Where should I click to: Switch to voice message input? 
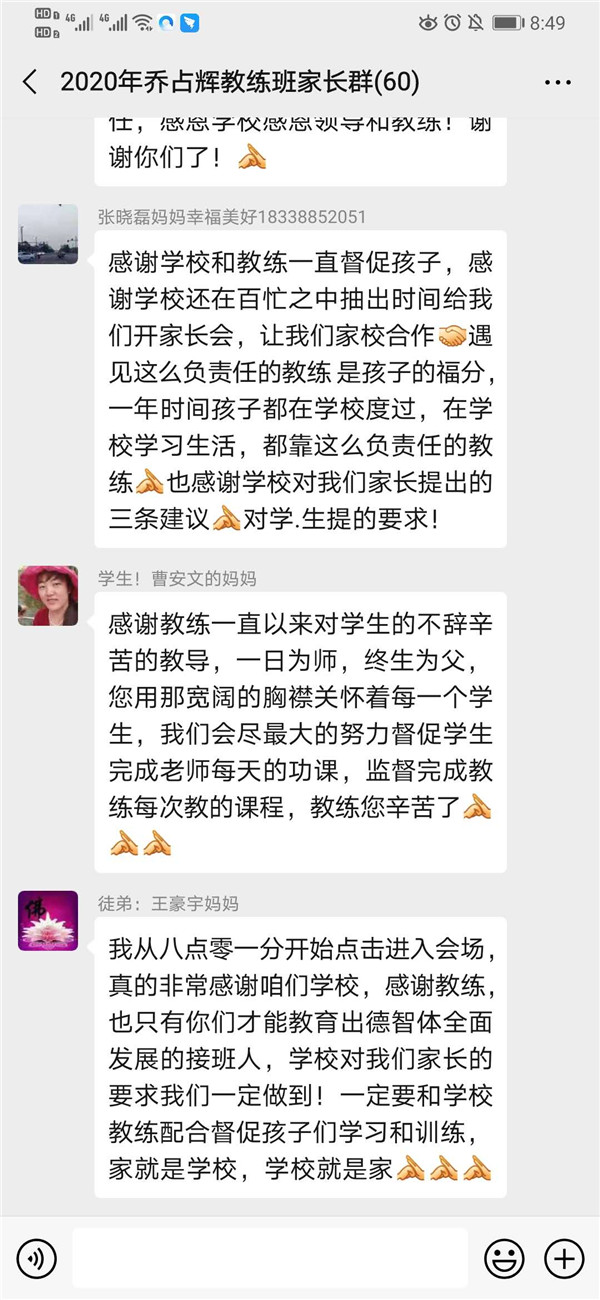point(36,1258)
